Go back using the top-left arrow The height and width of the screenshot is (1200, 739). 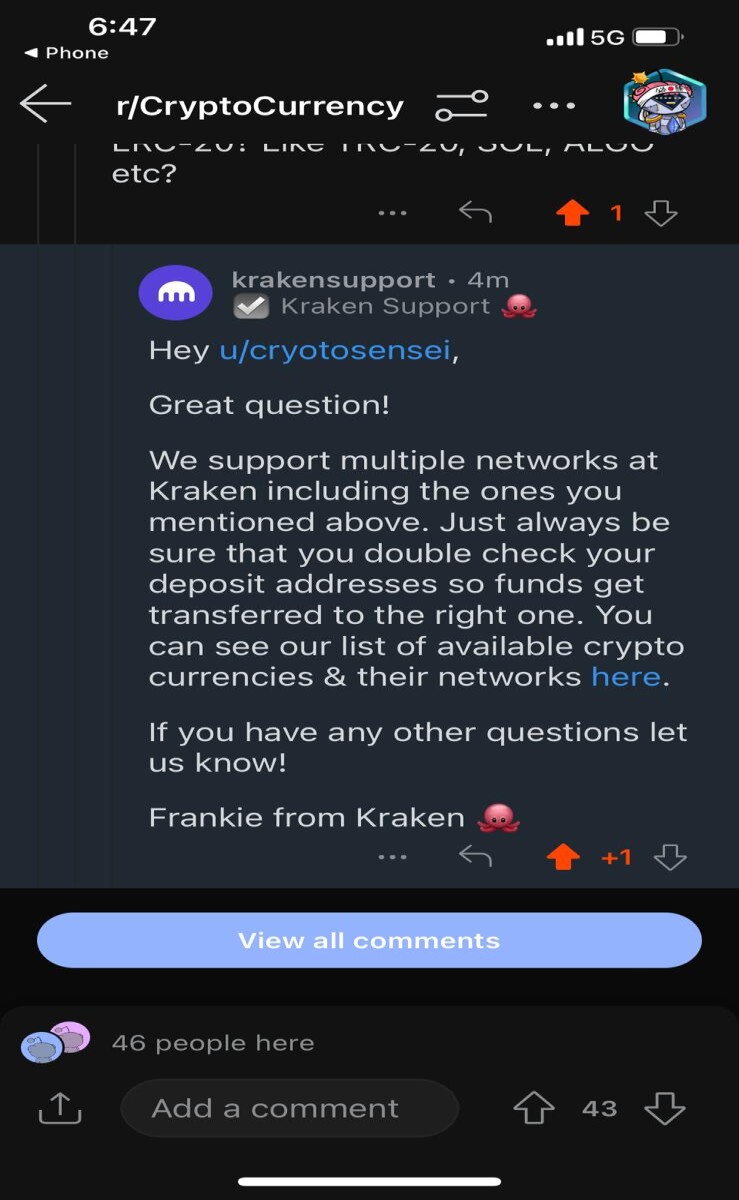click(45, 104)
